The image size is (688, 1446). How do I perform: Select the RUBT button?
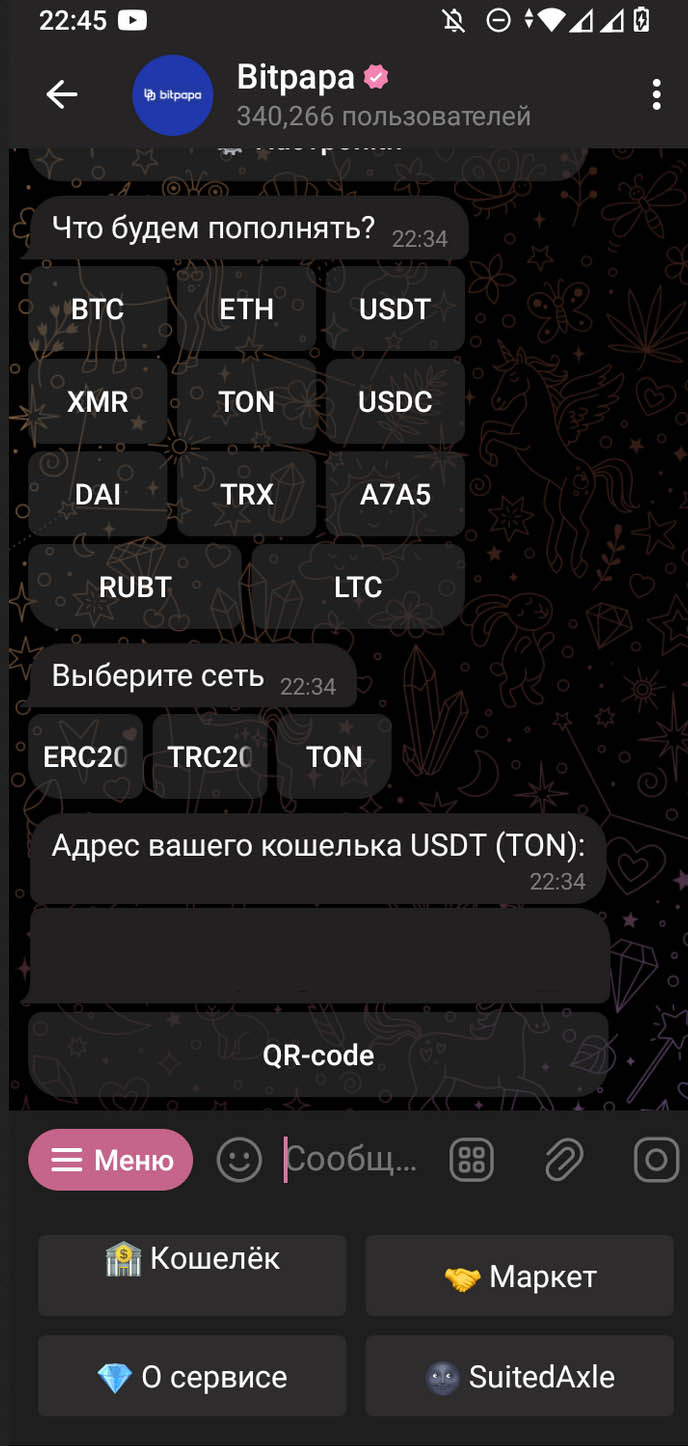point(135,587)
